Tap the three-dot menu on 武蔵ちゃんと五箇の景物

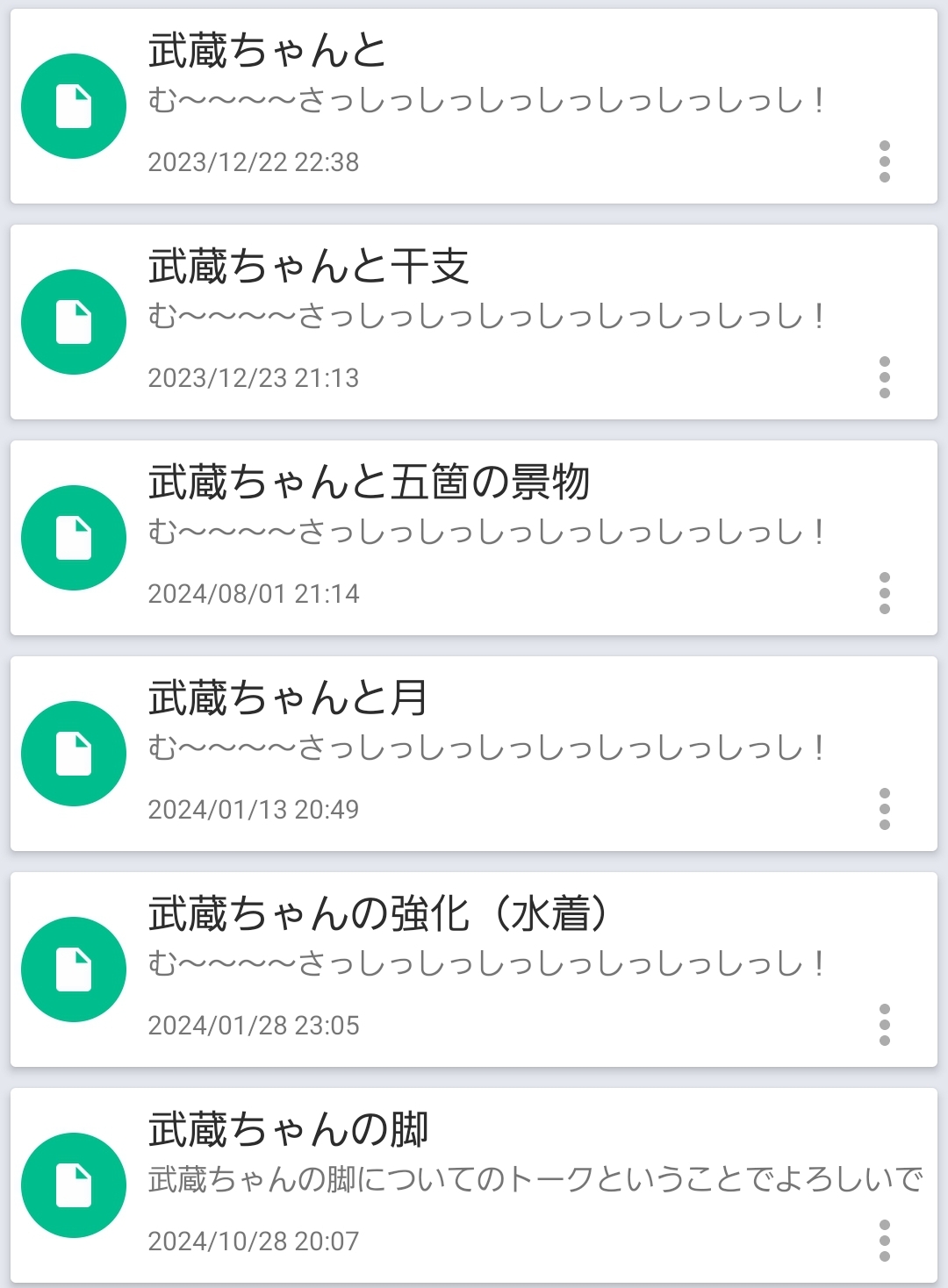pos(884,593)
